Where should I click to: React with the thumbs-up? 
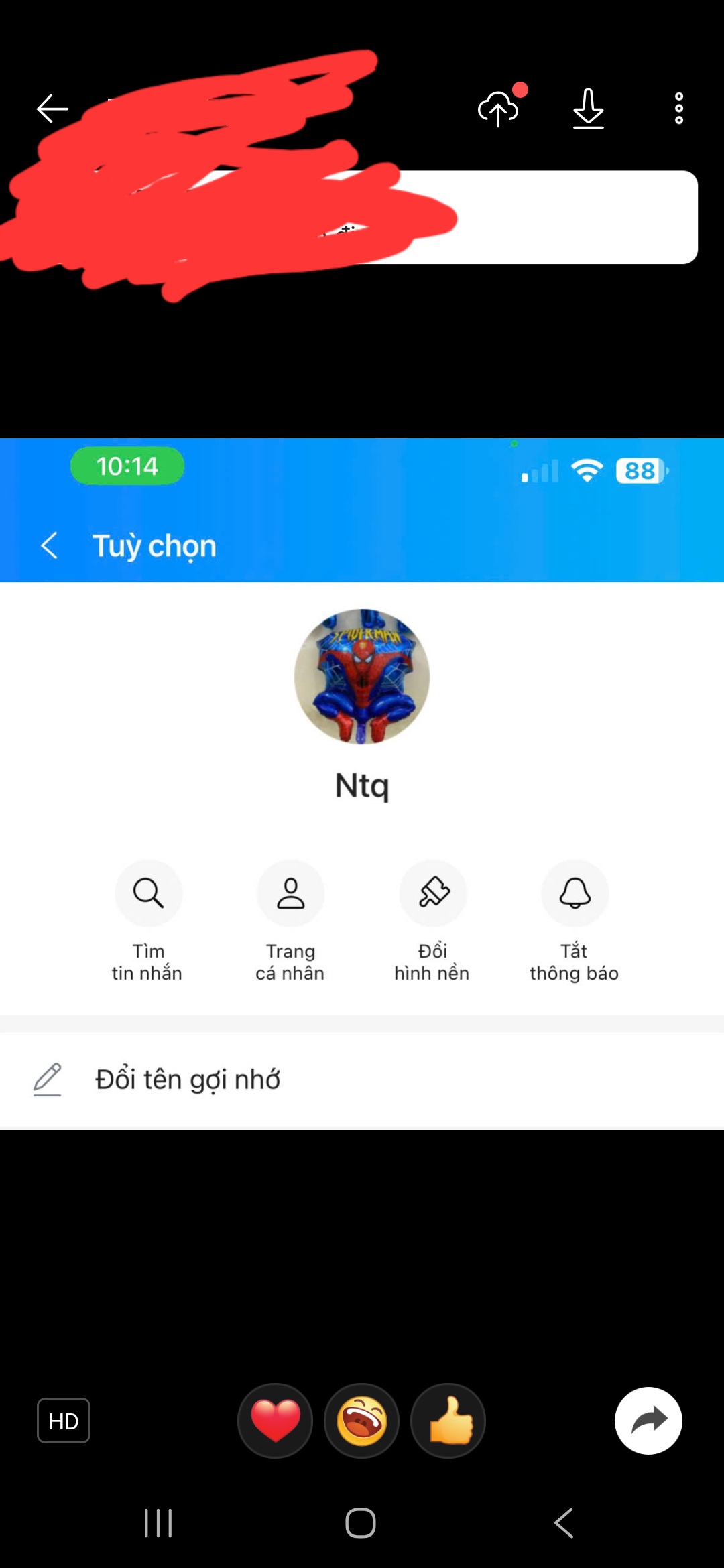click(448, 1421)
